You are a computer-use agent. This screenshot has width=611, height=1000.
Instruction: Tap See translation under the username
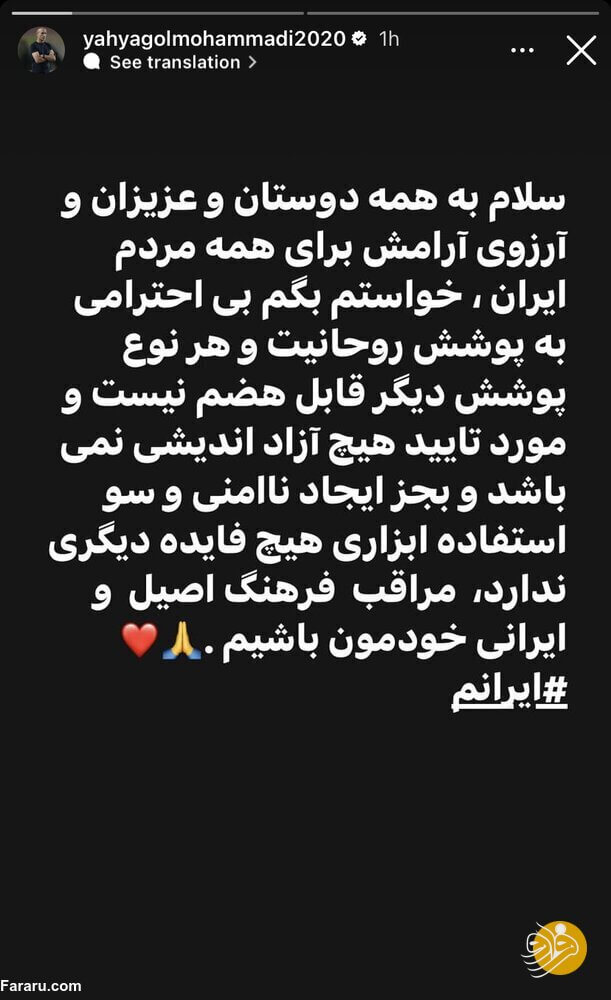coord(174,62)
